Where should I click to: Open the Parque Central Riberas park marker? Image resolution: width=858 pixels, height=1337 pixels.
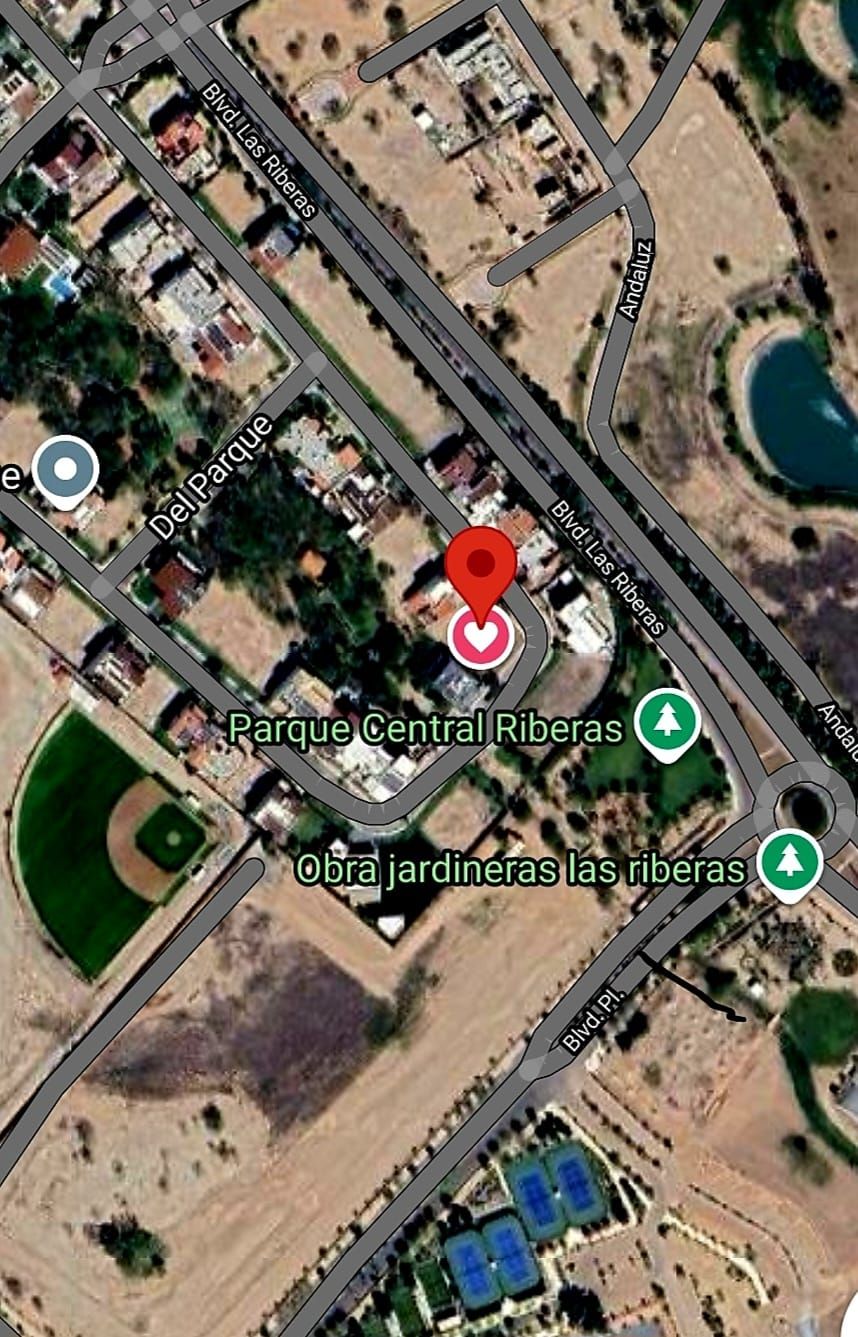tap(668, 723)
